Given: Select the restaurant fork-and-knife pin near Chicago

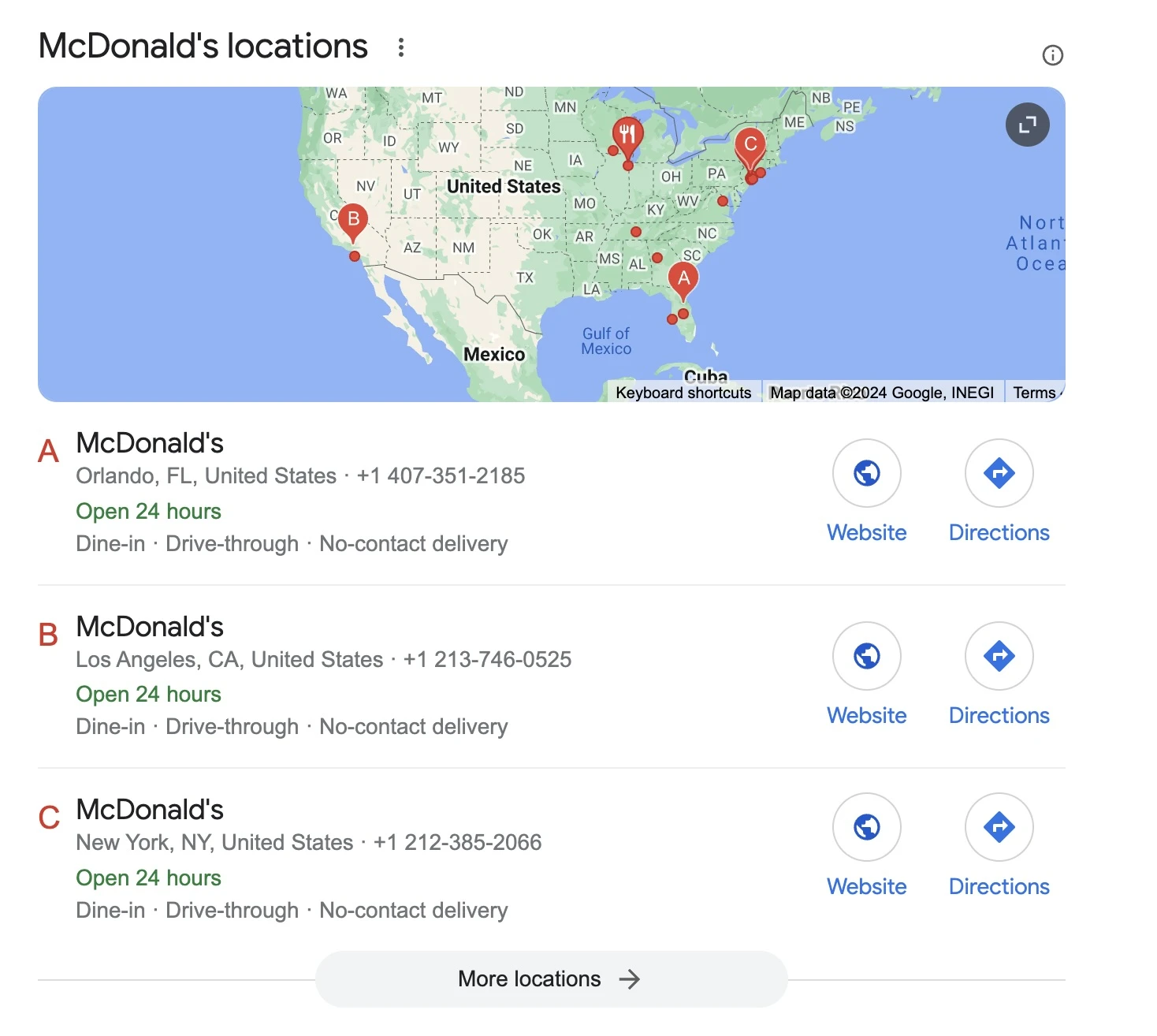Looking at the screenshot, I should (627, 136).
